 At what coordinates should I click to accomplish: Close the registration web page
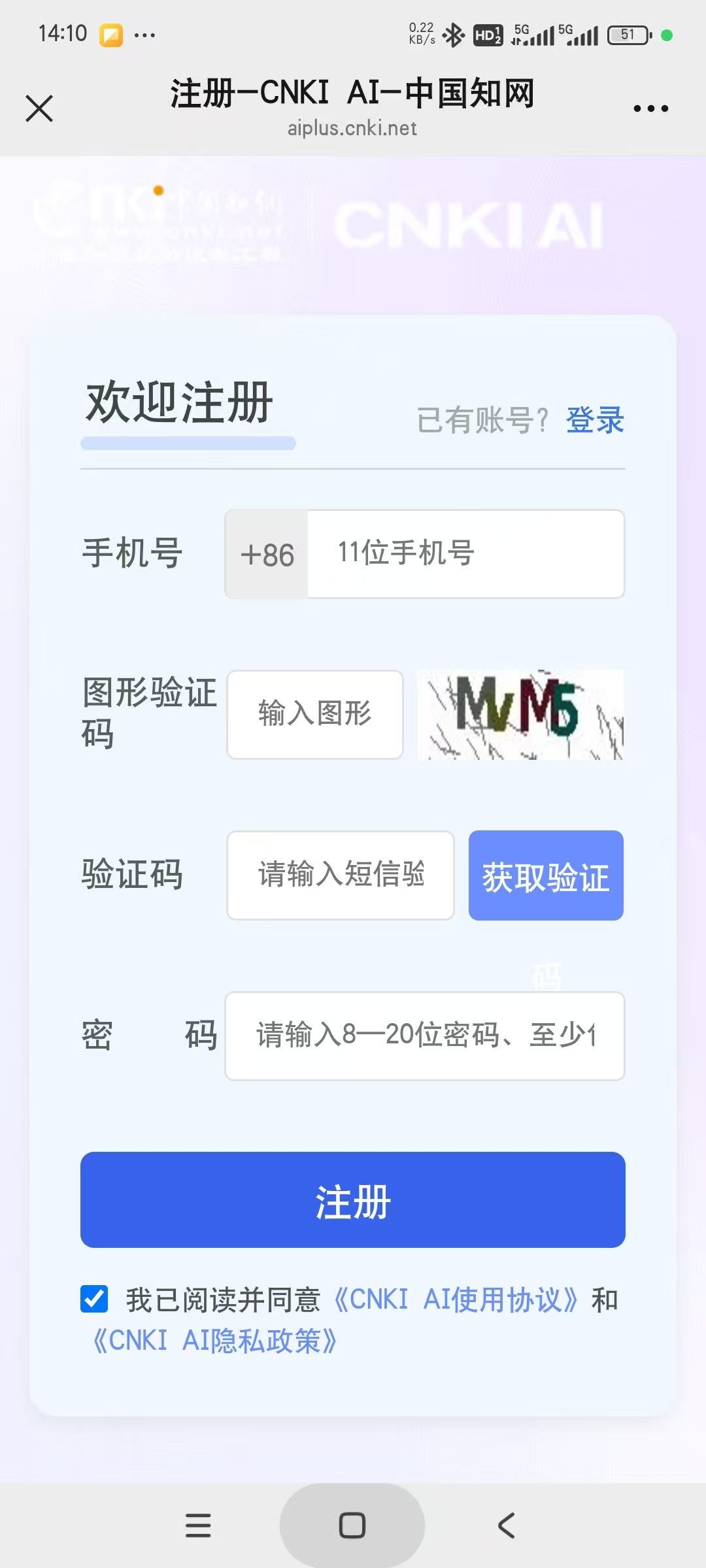tap(39, 108)
